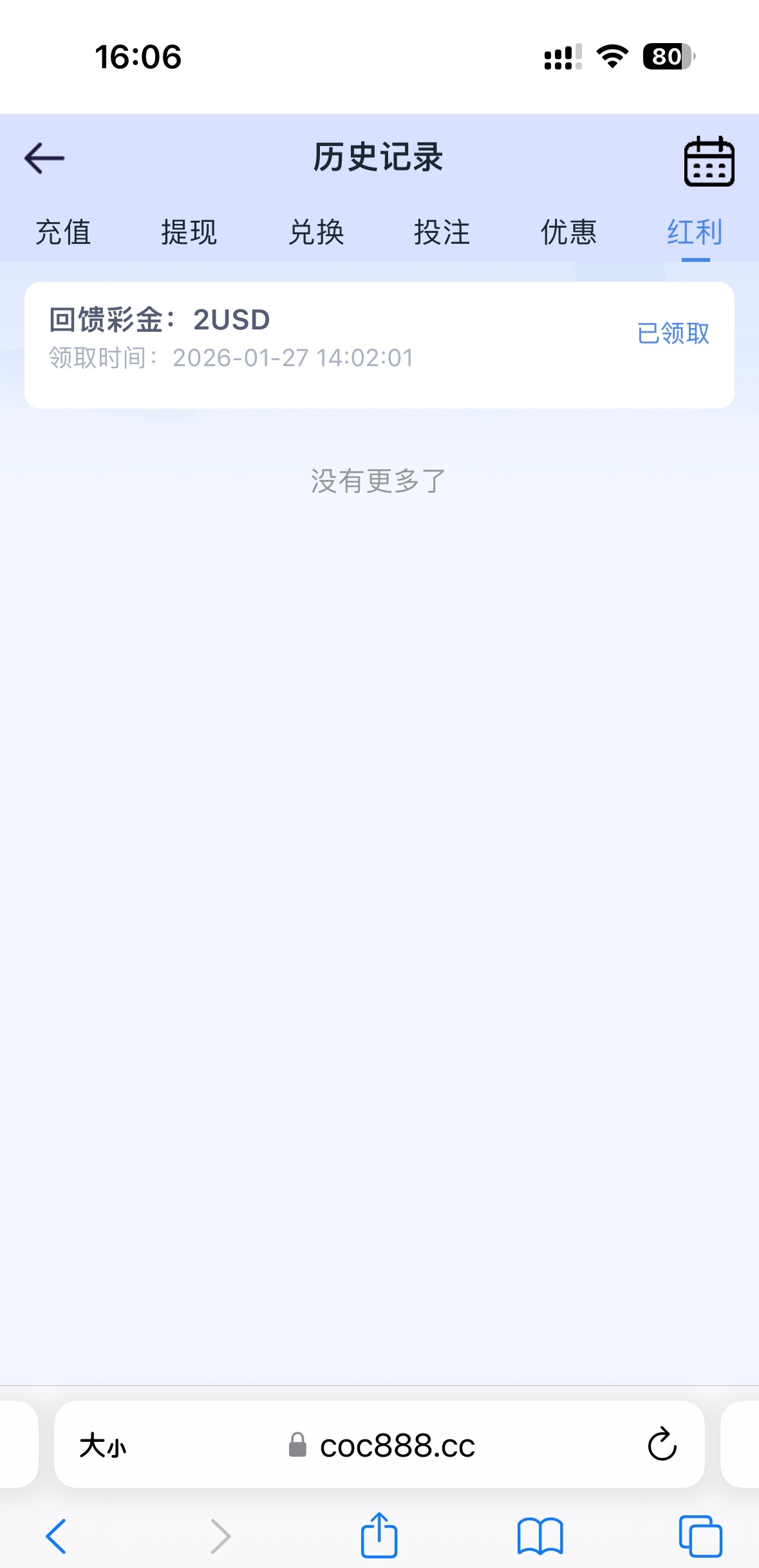Tap the coc888.cc address bar

[397, 1446]
